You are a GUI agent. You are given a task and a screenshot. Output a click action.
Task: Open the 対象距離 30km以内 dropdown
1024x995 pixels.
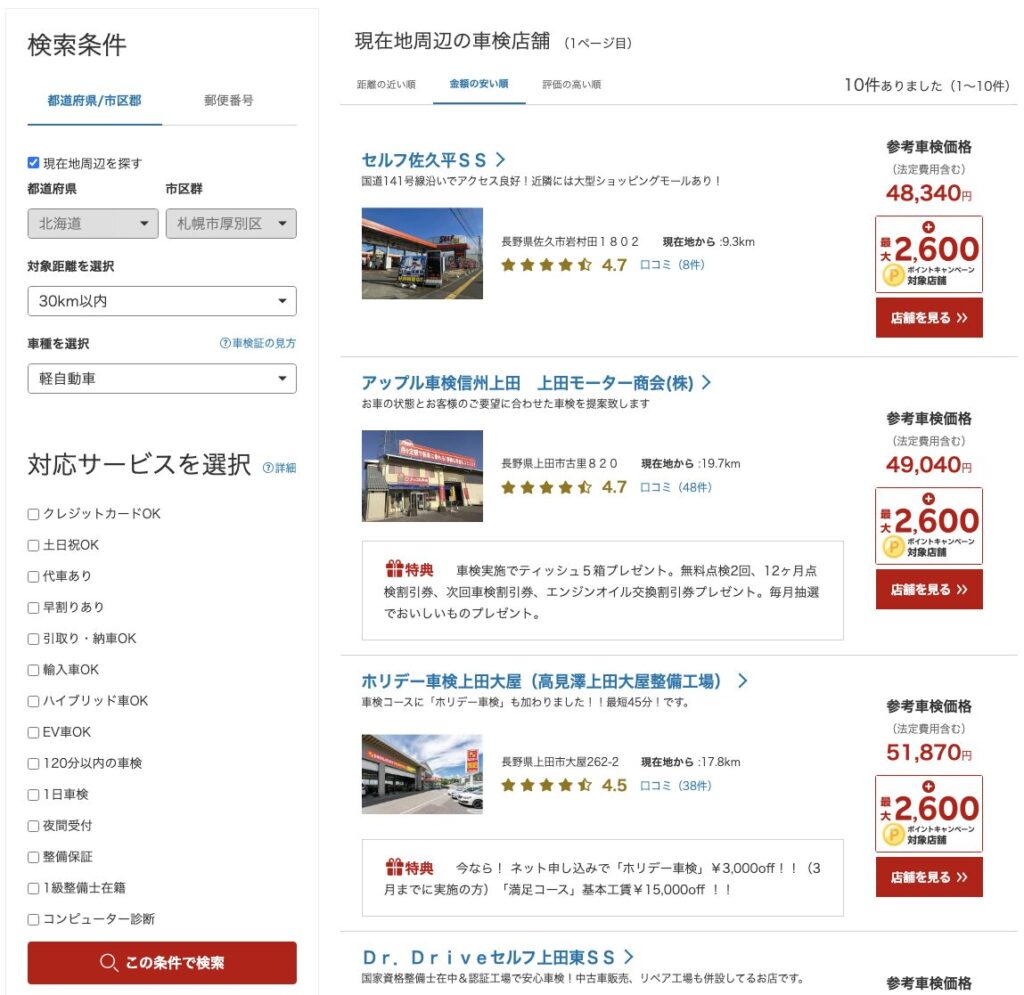pos(162,301)
